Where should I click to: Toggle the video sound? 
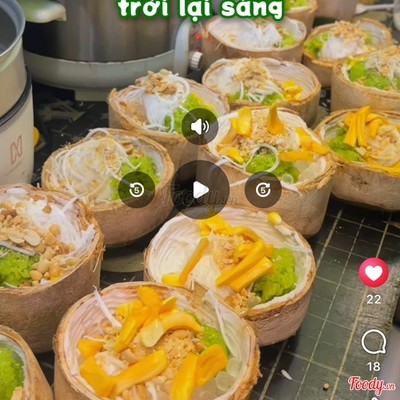(200, 127)
